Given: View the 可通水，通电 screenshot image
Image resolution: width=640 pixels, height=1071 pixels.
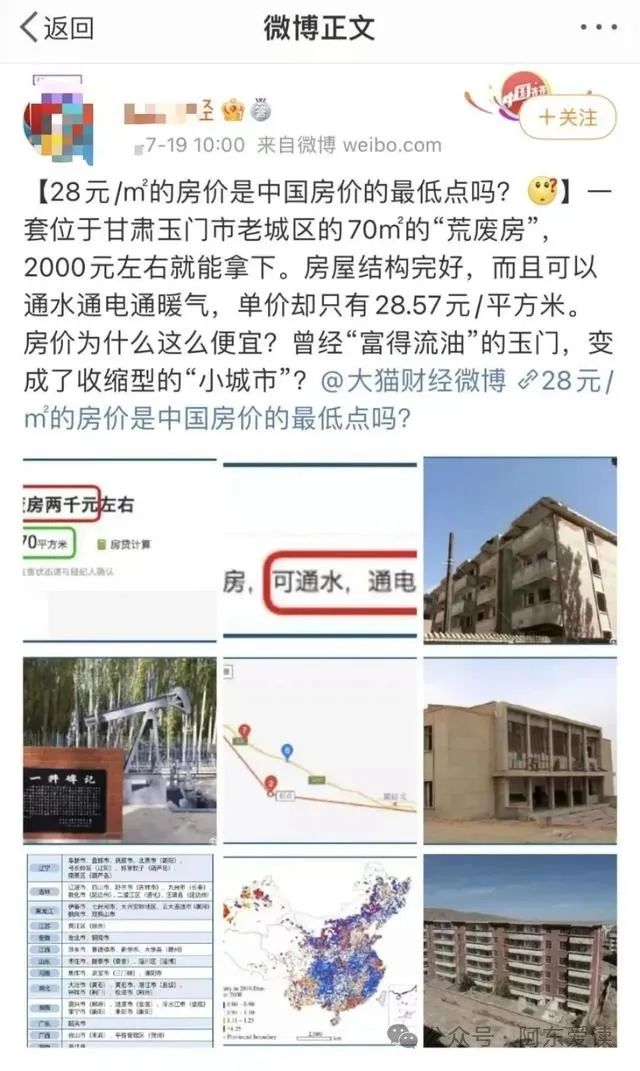Looking at the screenshot, I should [320, 551].
